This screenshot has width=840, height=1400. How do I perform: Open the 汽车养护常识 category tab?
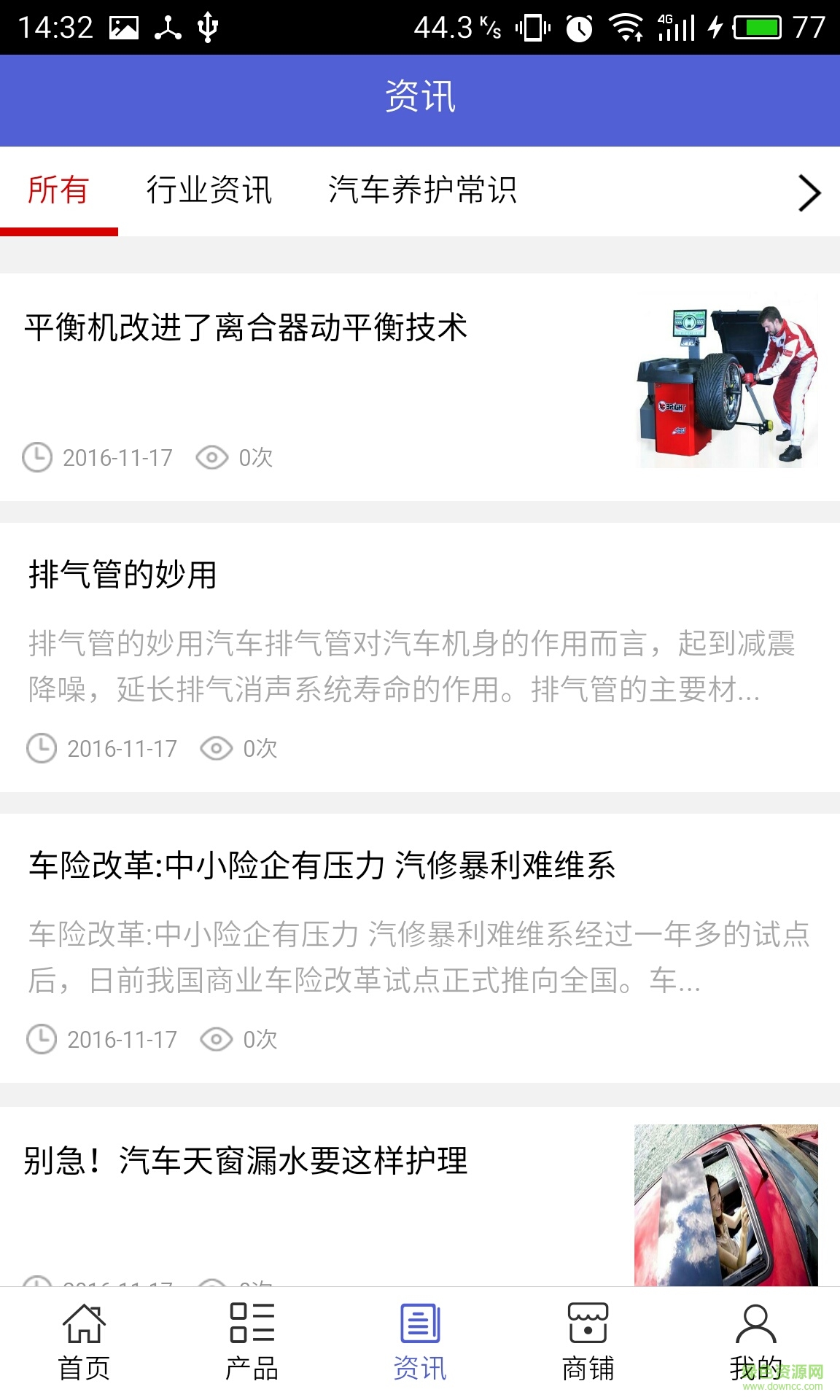pyautogui.click(x=424, y=190)
